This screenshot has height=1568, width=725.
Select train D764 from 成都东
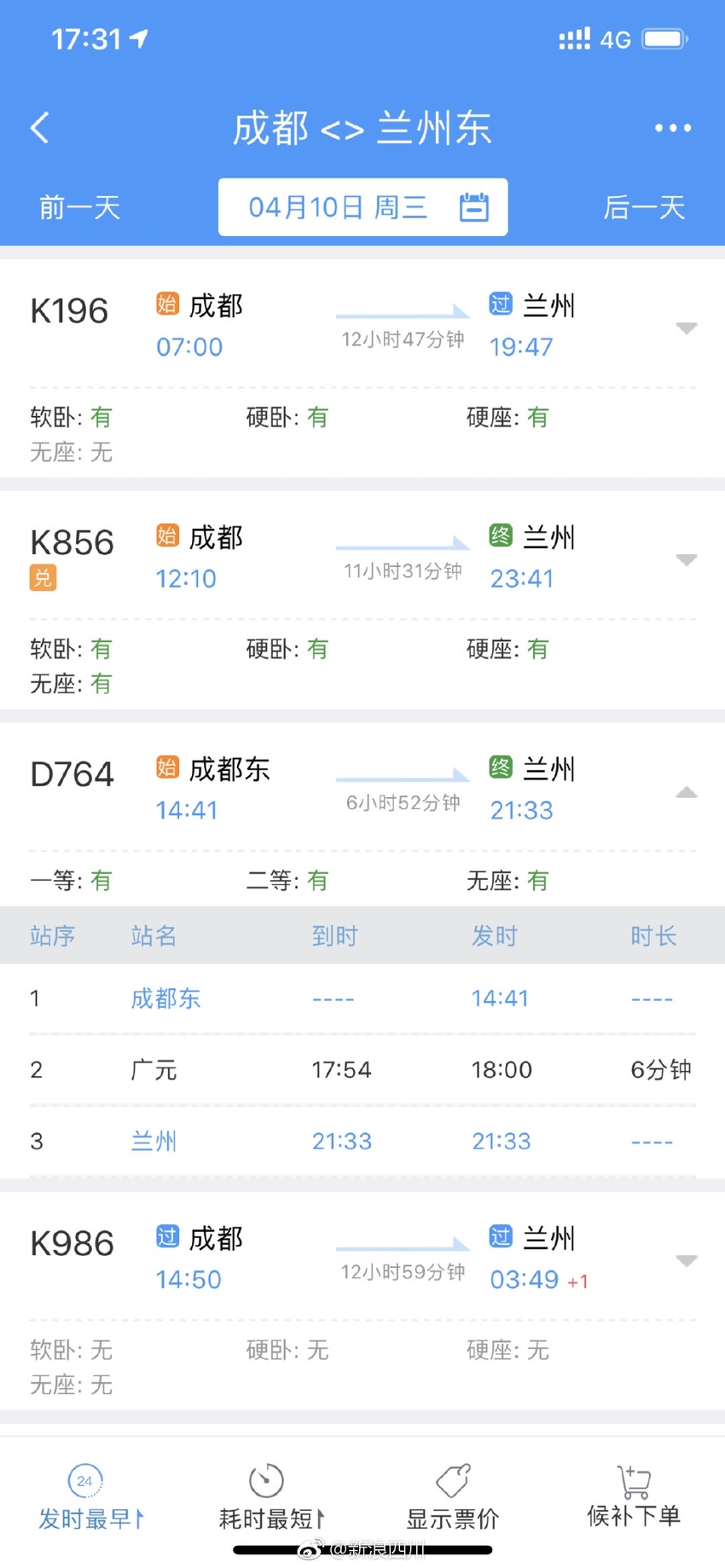[362, 815]
